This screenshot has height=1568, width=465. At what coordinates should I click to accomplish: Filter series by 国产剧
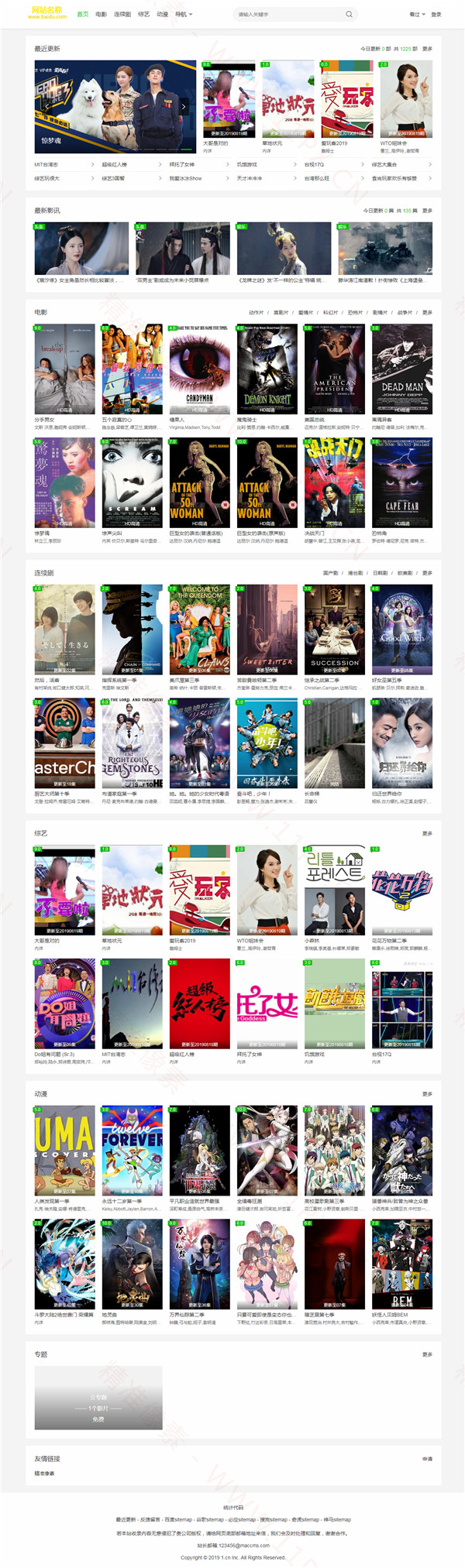(330, 573)
